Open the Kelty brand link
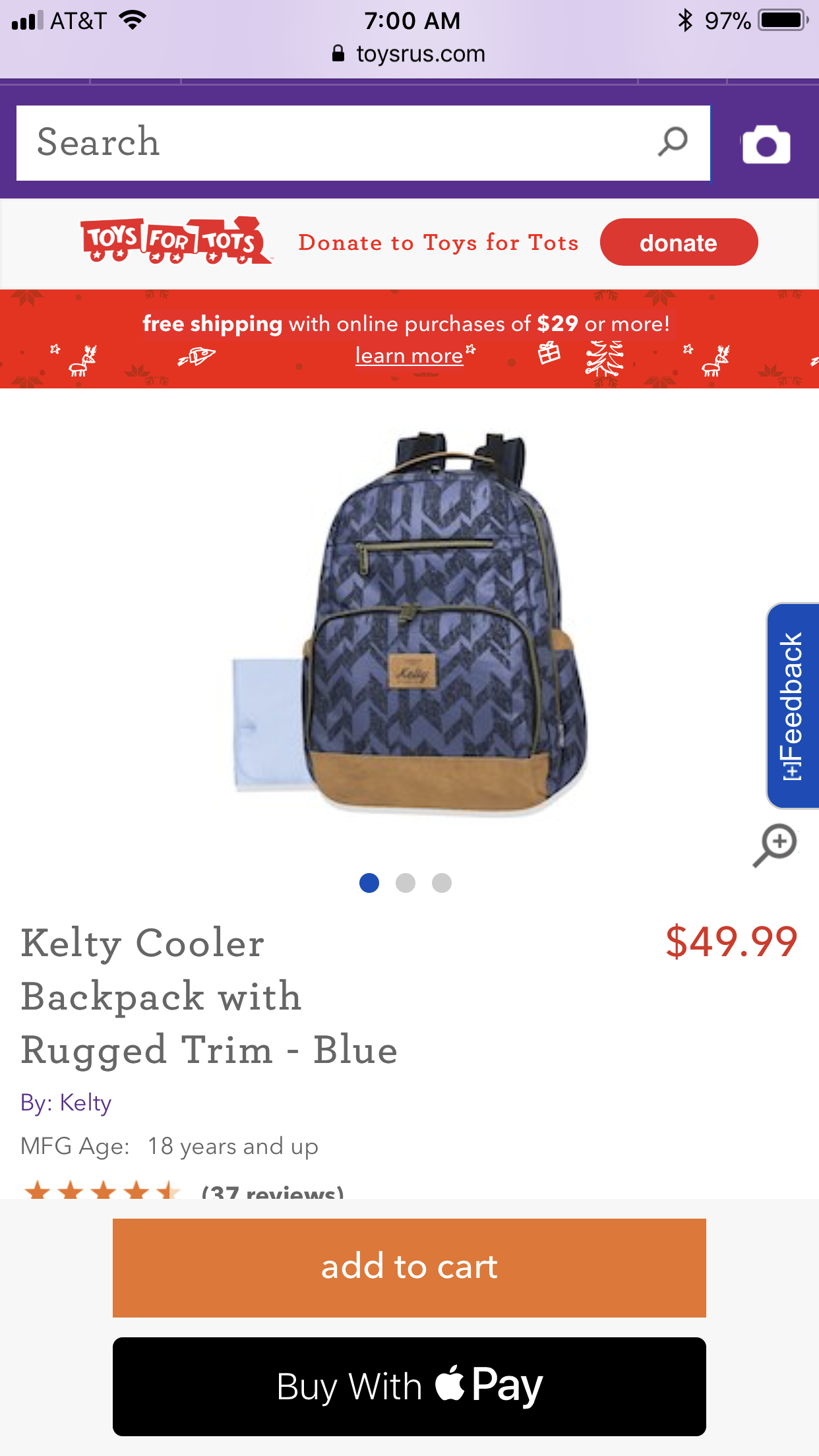The height and width of the screenshot is (1456, 819). pyautogui.click(x=85, y=1103)
